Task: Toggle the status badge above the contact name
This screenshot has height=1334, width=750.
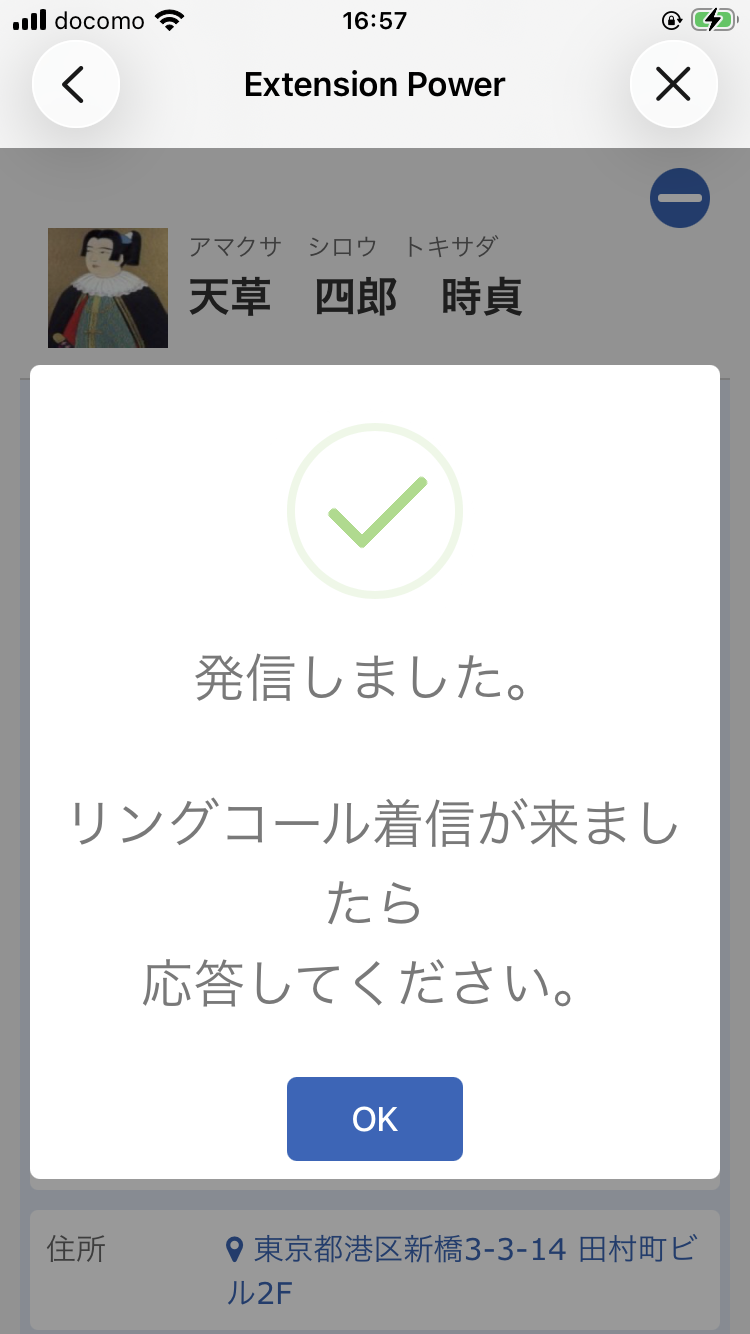Action: pos(680,198)
